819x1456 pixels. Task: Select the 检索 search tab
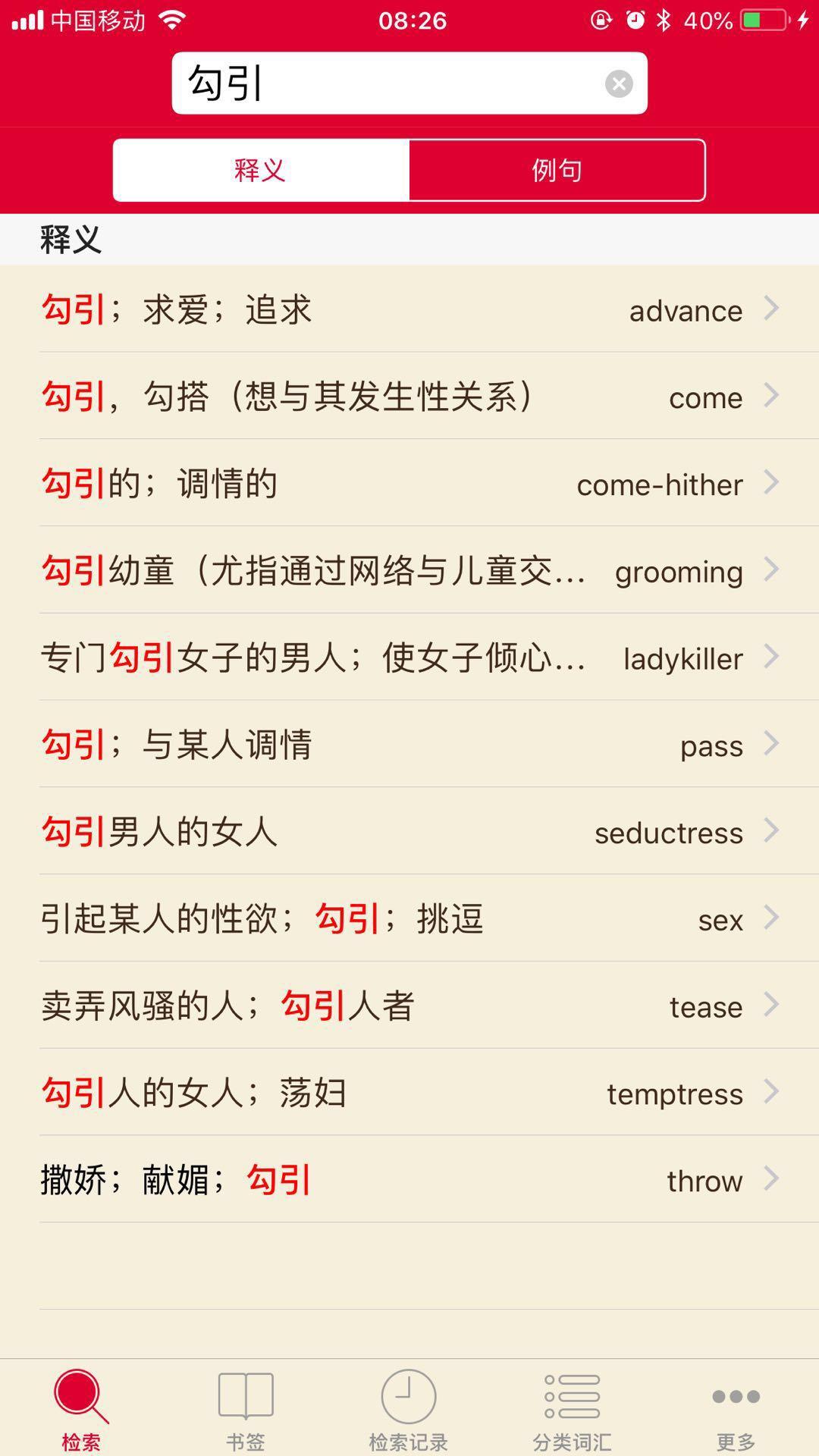point(81,1409)
